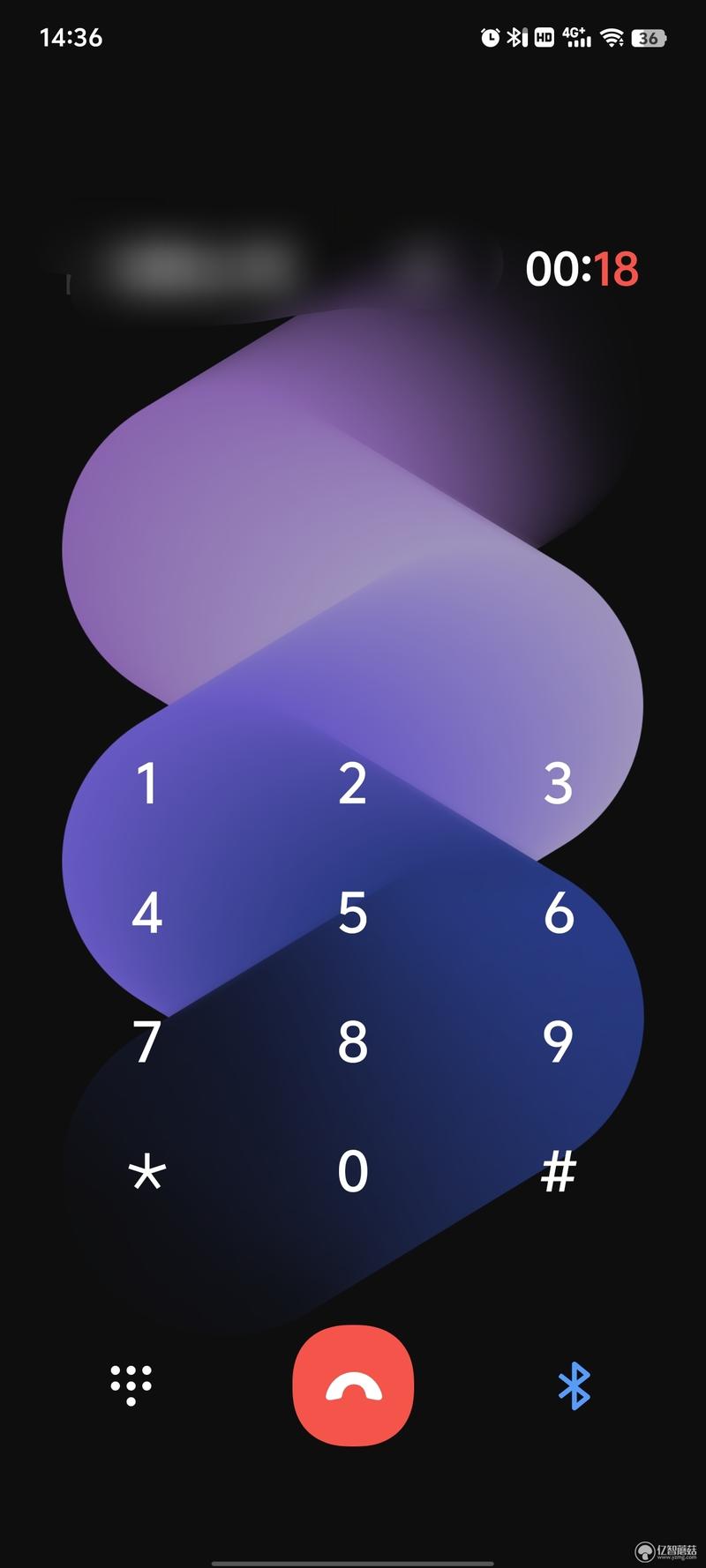706x1568 pixels.
Task: End the current call
Action: [x=353, y=1385]
